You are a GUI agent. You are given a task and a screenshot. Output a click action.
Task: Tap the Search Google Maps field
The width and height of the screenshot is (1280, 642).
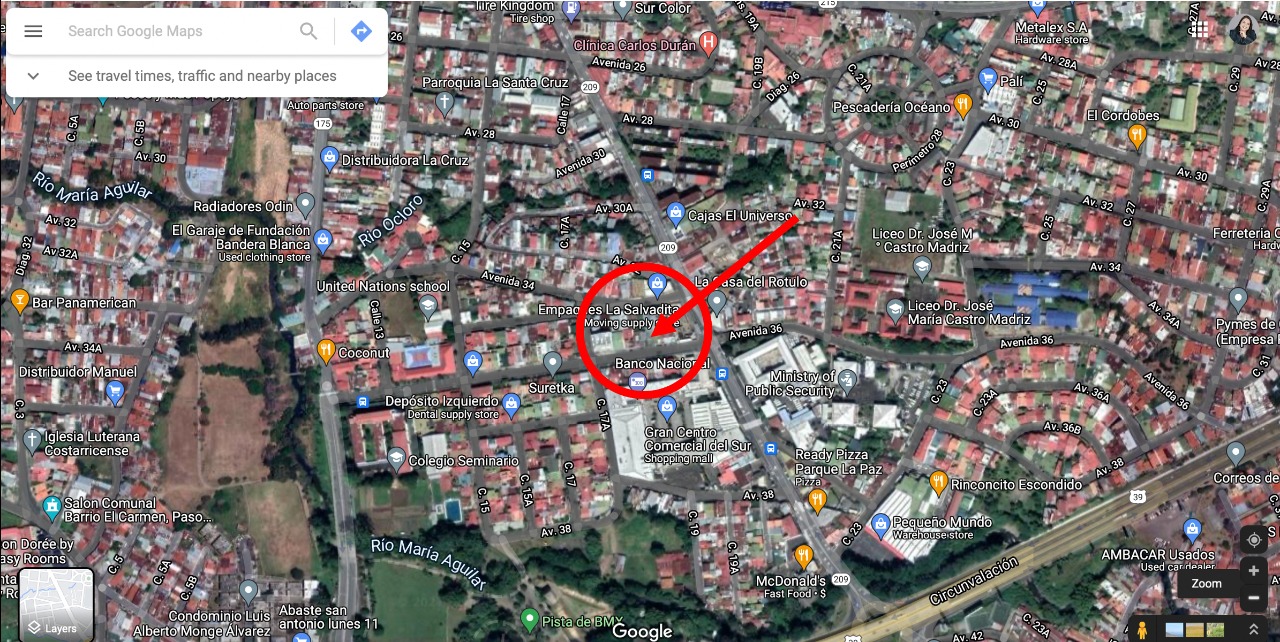click(x=175, y=31)
